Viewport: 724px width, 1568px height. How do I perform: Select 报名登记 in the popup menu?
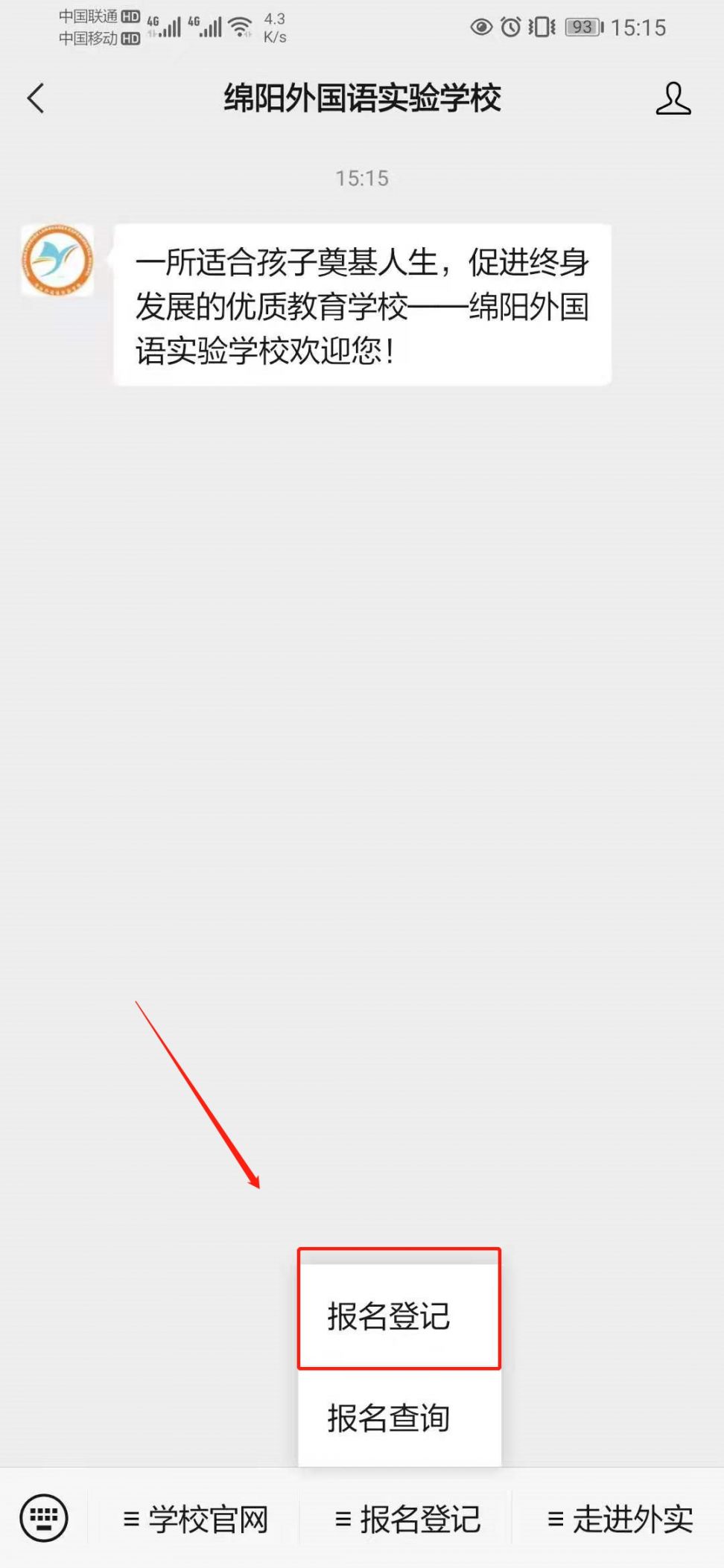pos(398,1316)
